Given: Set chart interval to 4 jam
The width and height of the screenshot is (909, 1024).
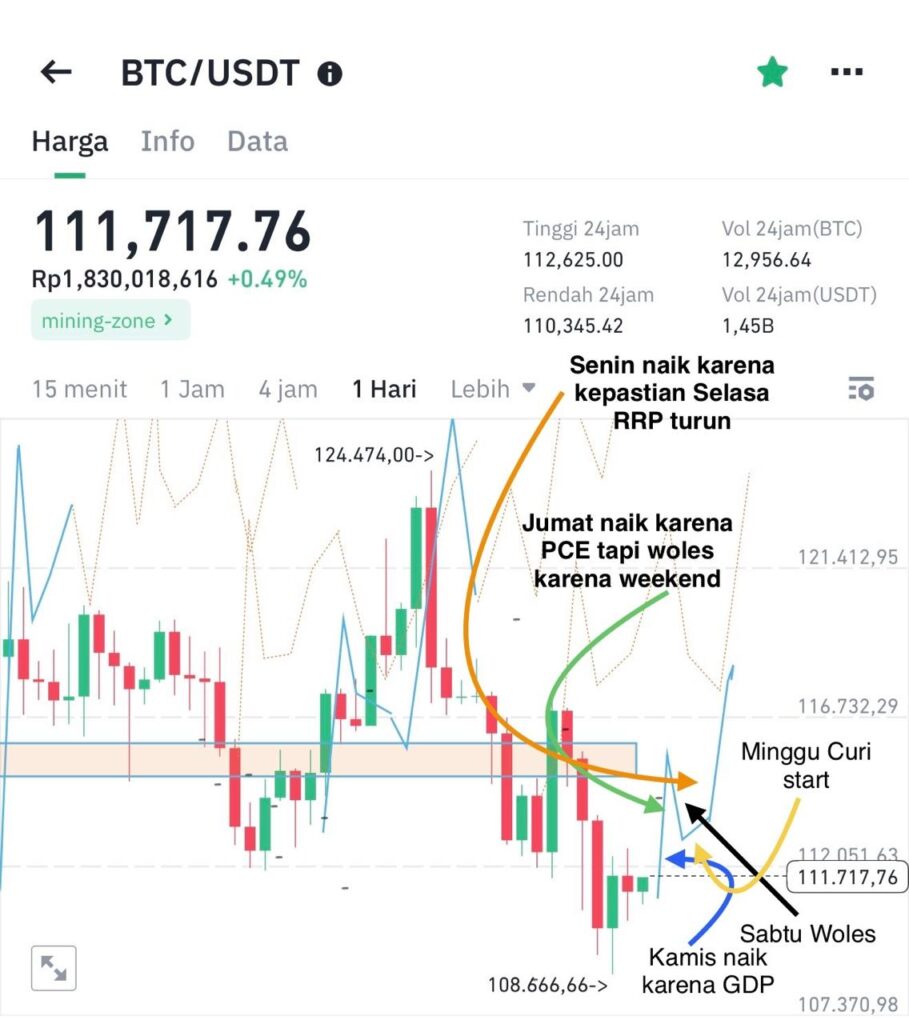Looking at the screenshot, I should pyautogui.click(x=288, y=389).
